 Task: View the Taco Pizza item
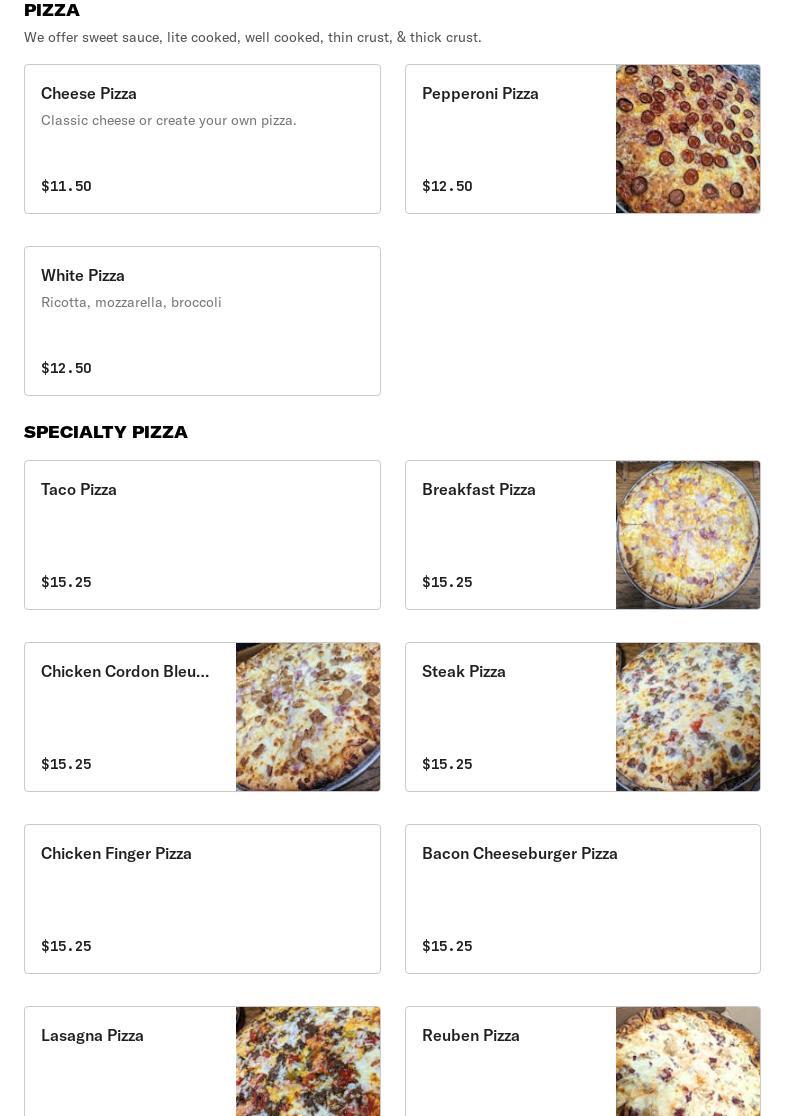[x=202, y=535]
